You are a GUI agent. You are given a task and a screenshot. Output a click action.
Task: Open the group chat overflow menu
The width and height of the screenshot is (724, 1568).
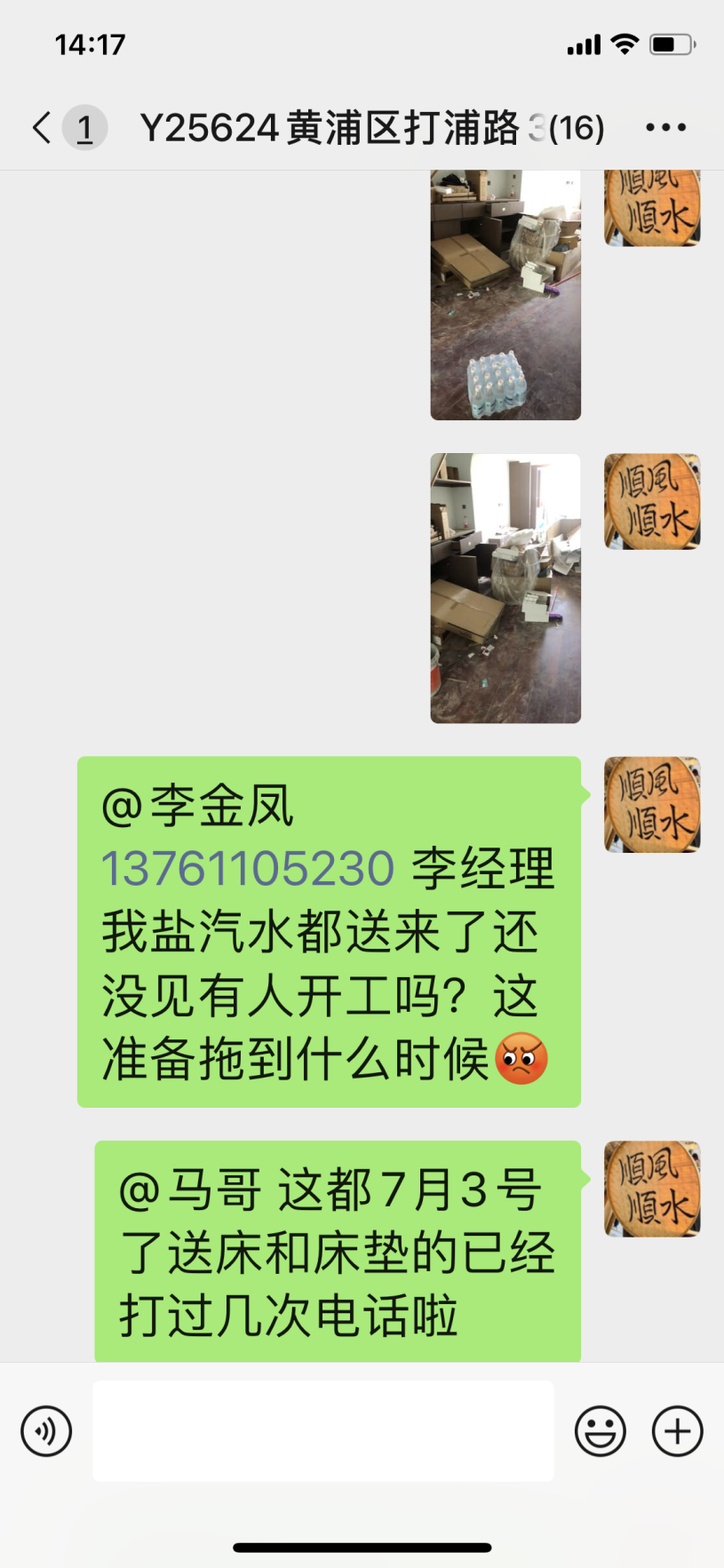pos(665,128)
